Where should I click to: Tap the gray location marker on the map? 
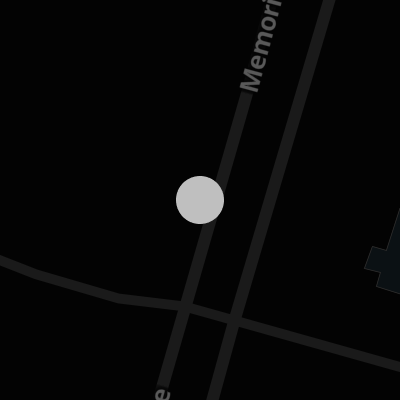pos(200,200)
